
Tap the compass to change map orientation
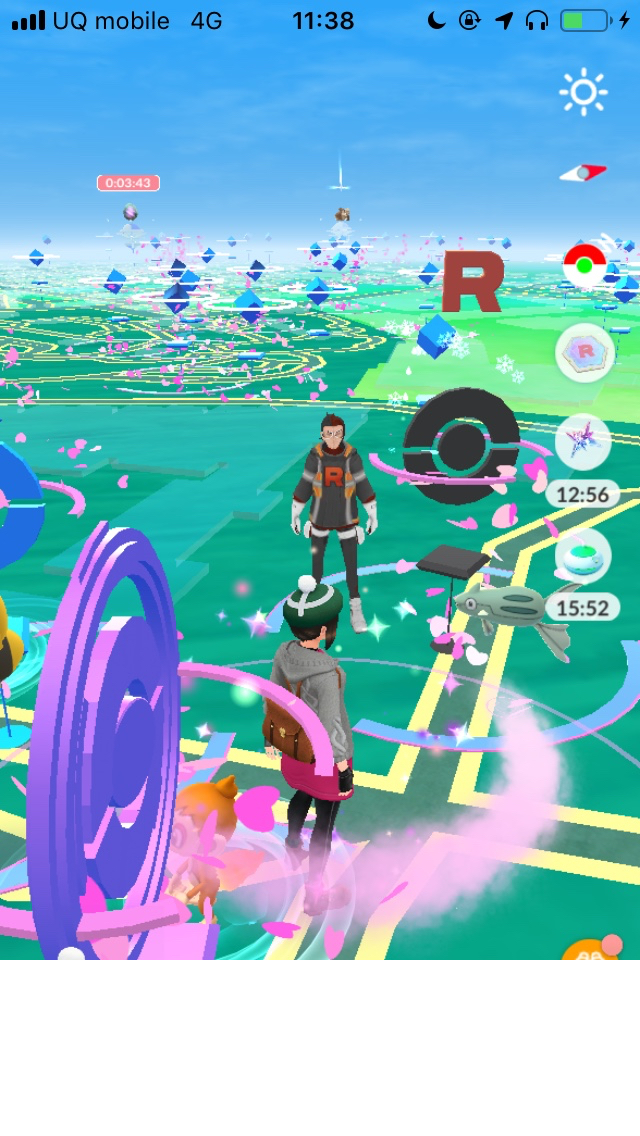584,173
